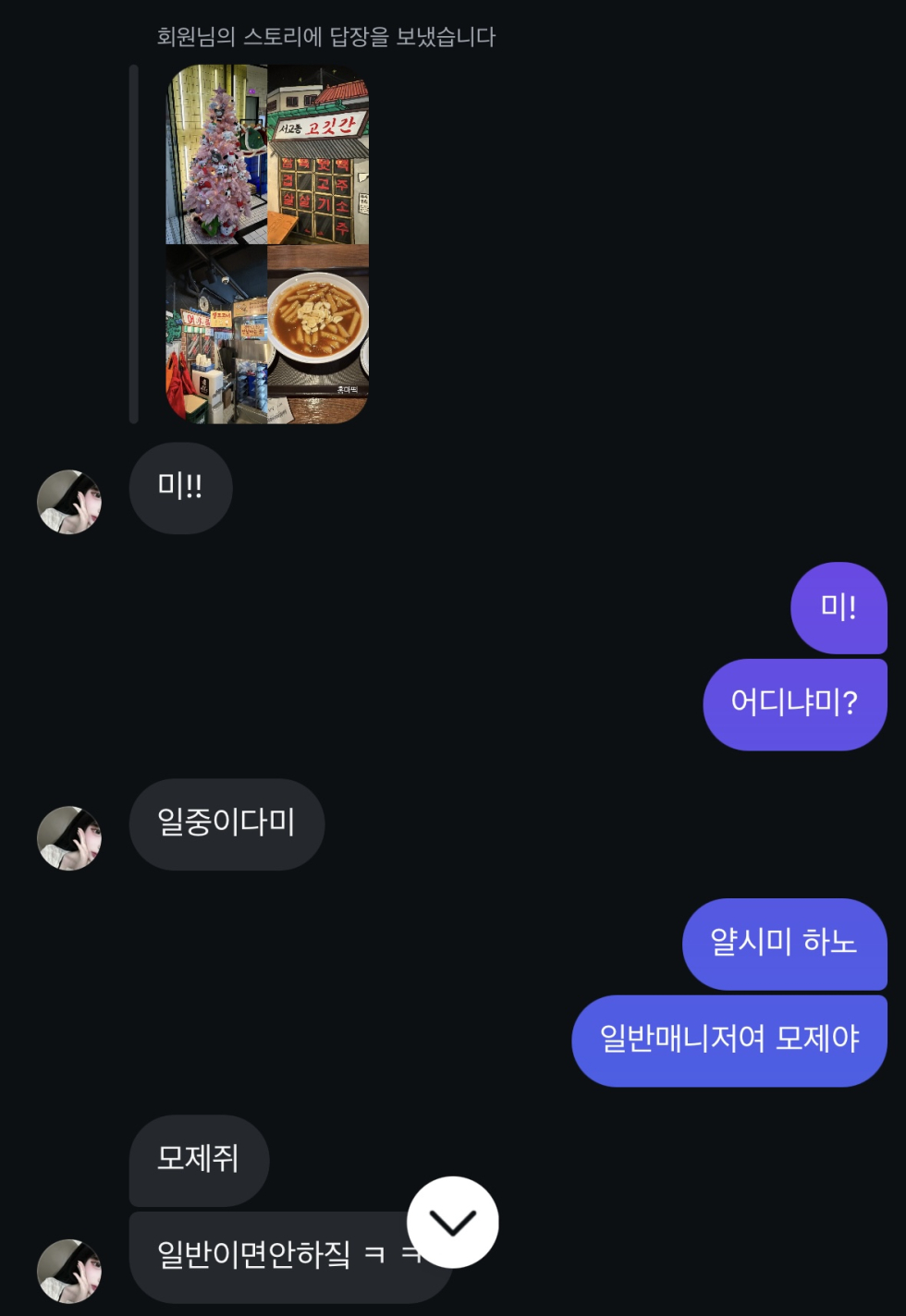View profile from avatar beside "일반이면안하짘"
The height and width of the screenshot is (1316, 906).
69,1272
